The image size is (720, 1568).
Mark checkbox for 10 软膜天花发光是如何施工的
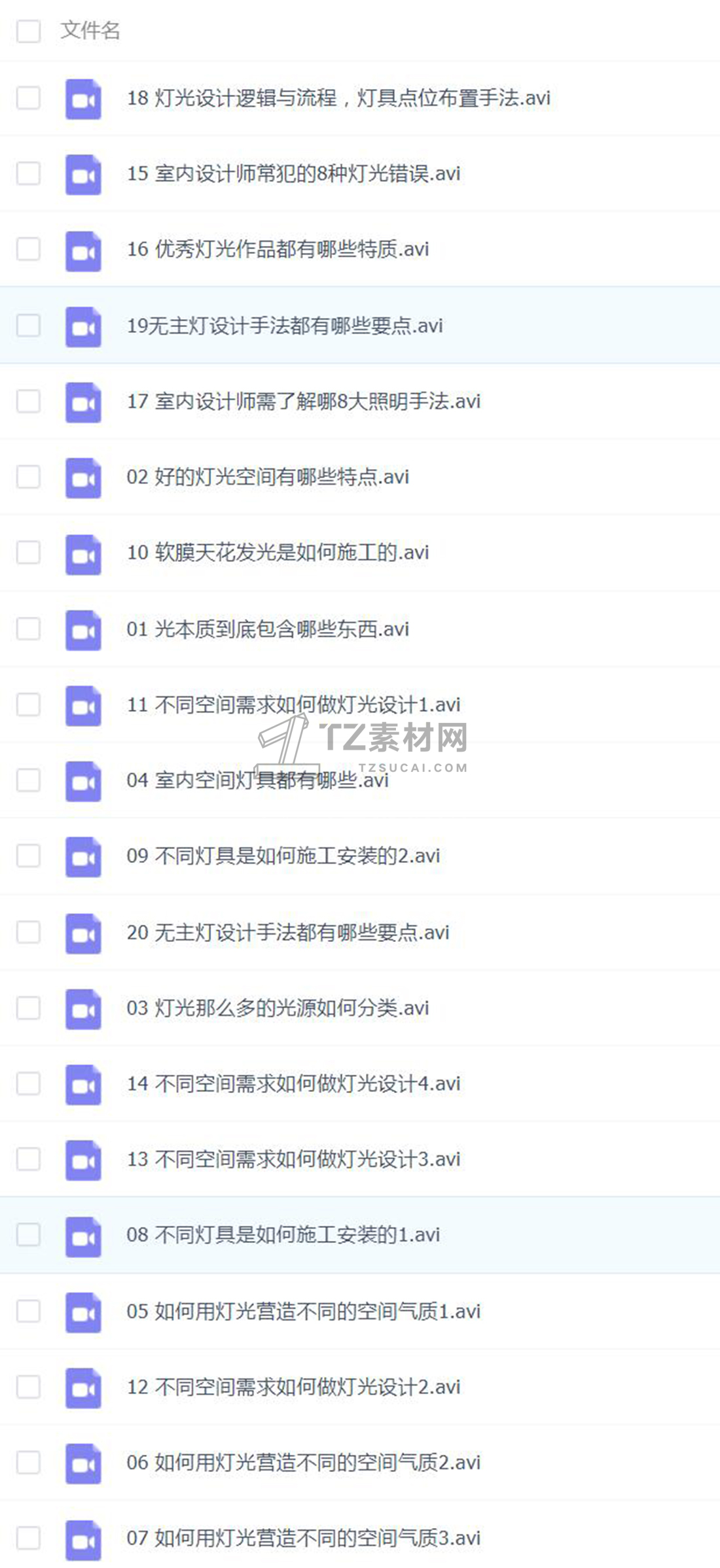[x=28, y=552]
